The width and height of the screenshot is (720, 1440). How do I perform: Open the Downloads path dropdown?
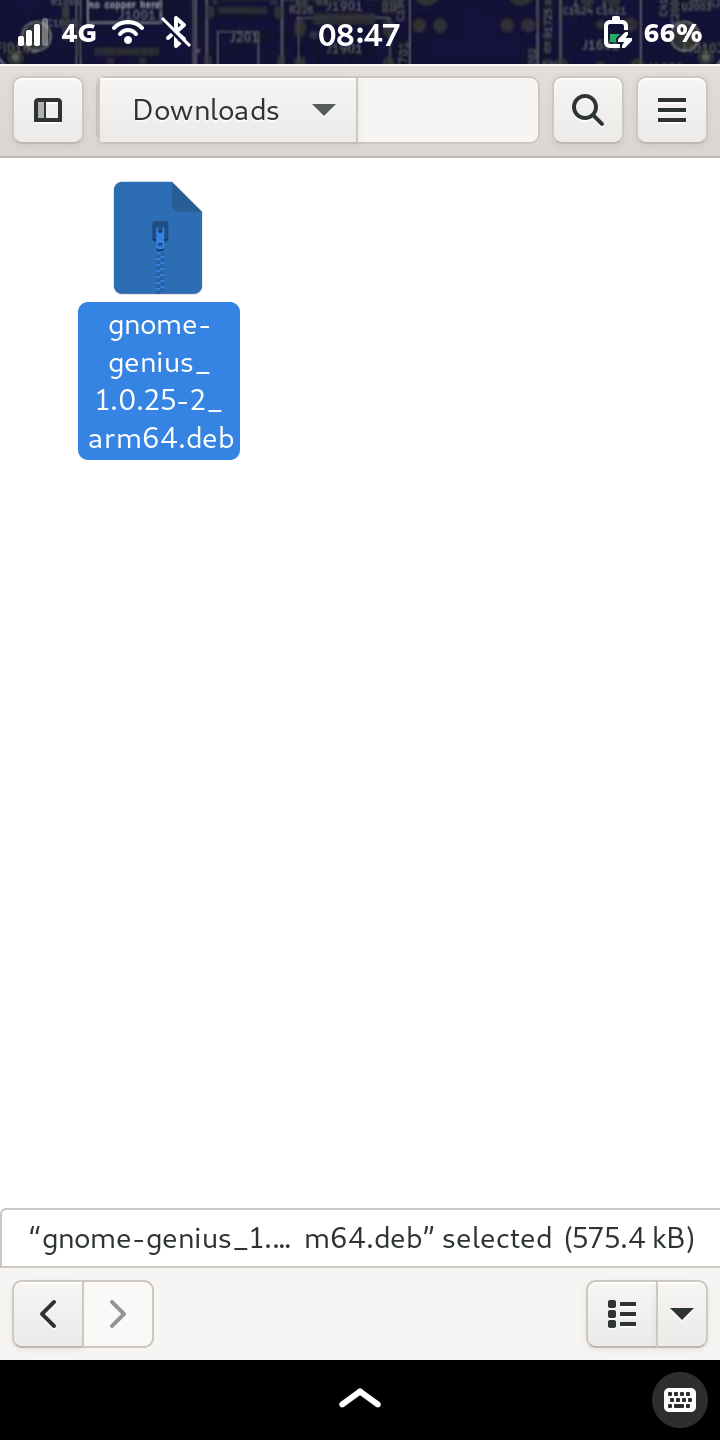coord(228,110)
